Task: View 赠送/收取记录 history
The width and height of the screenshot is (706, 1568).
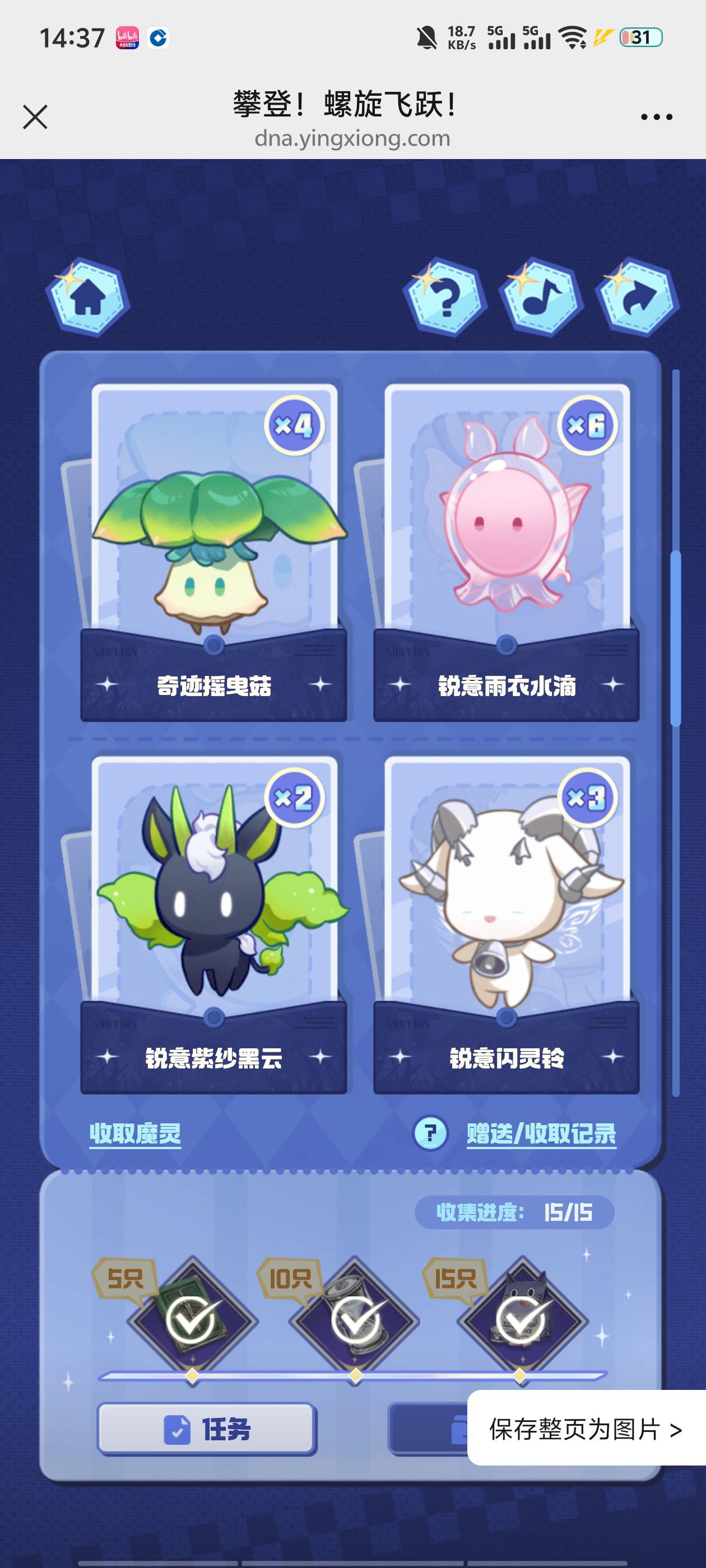Action: pyautogui.click(x=541, y=1133)
